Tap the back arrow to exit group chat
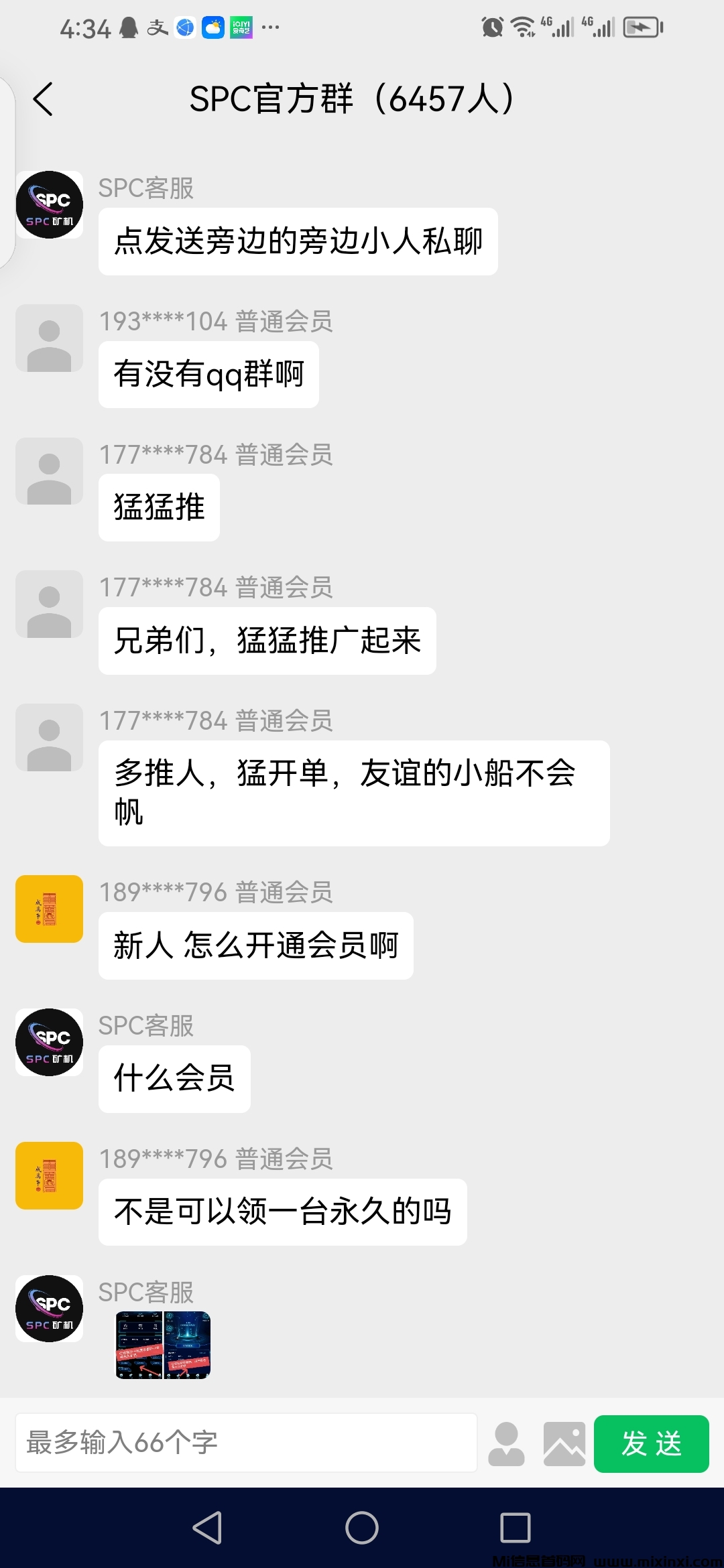This screenshot has width=724, height=1568. tap(42, 99)
